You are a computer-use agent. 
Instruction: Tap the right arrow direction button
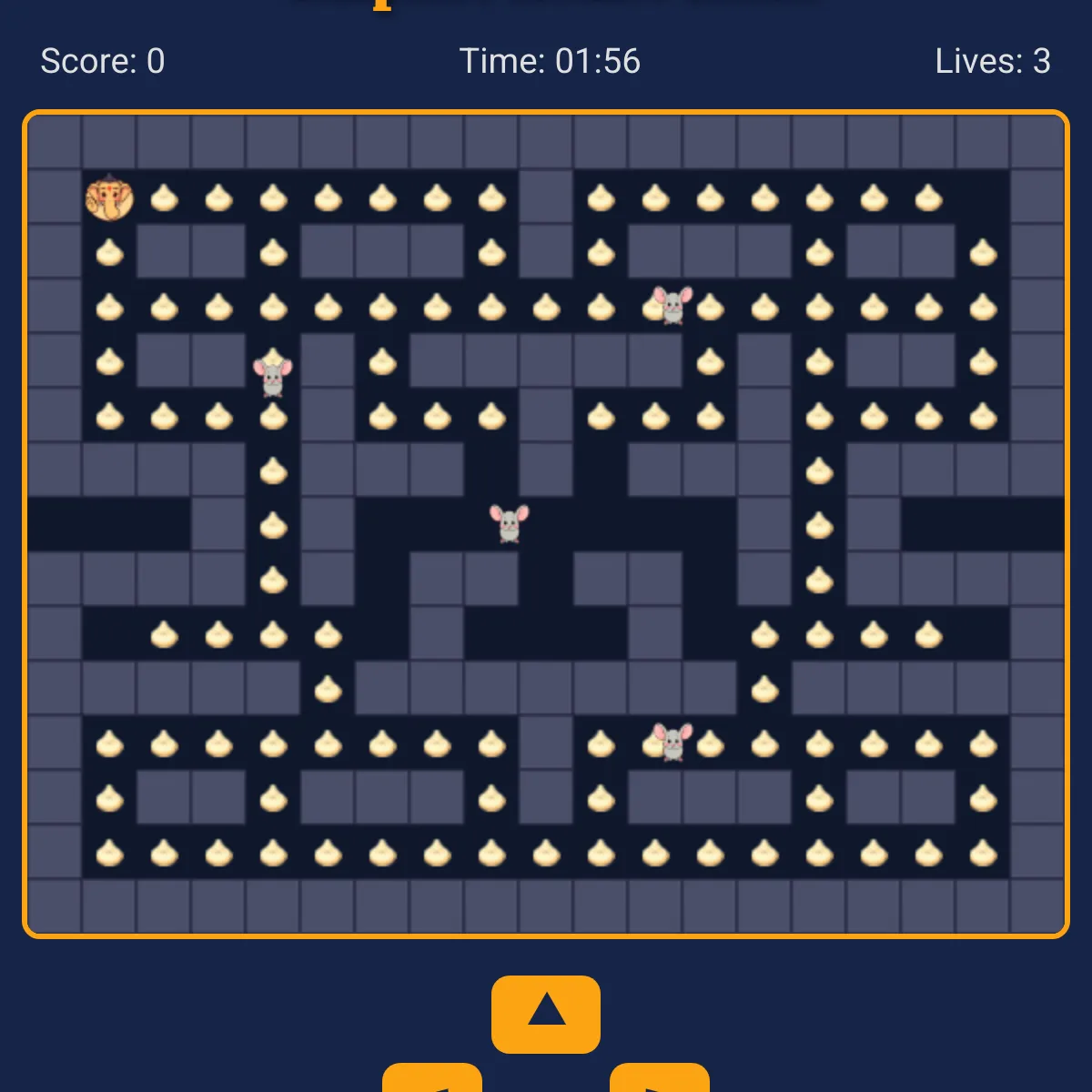coord(659,1080)
